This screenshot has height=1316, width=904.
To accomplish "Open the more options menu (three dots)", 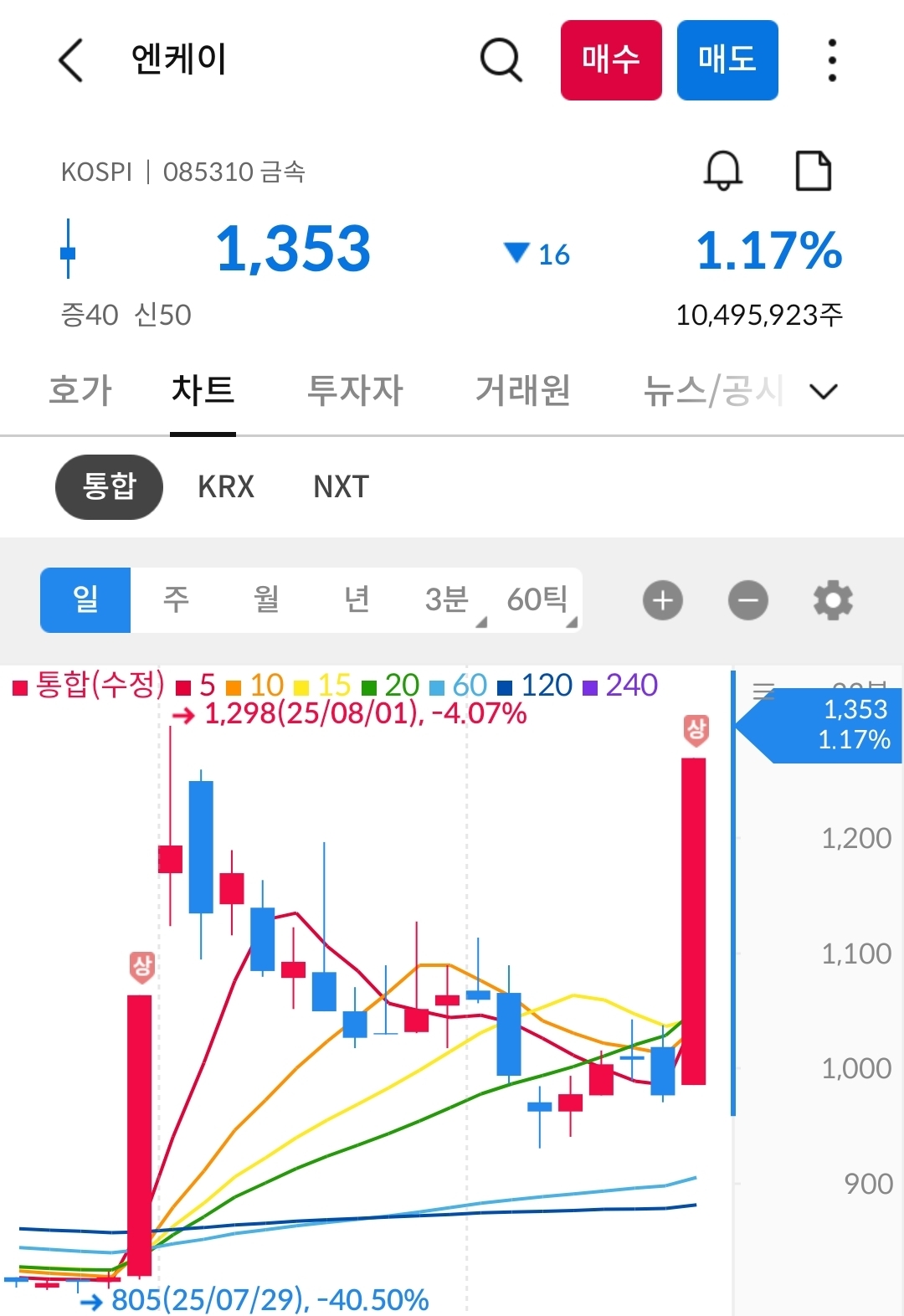I will coord(831,59).
